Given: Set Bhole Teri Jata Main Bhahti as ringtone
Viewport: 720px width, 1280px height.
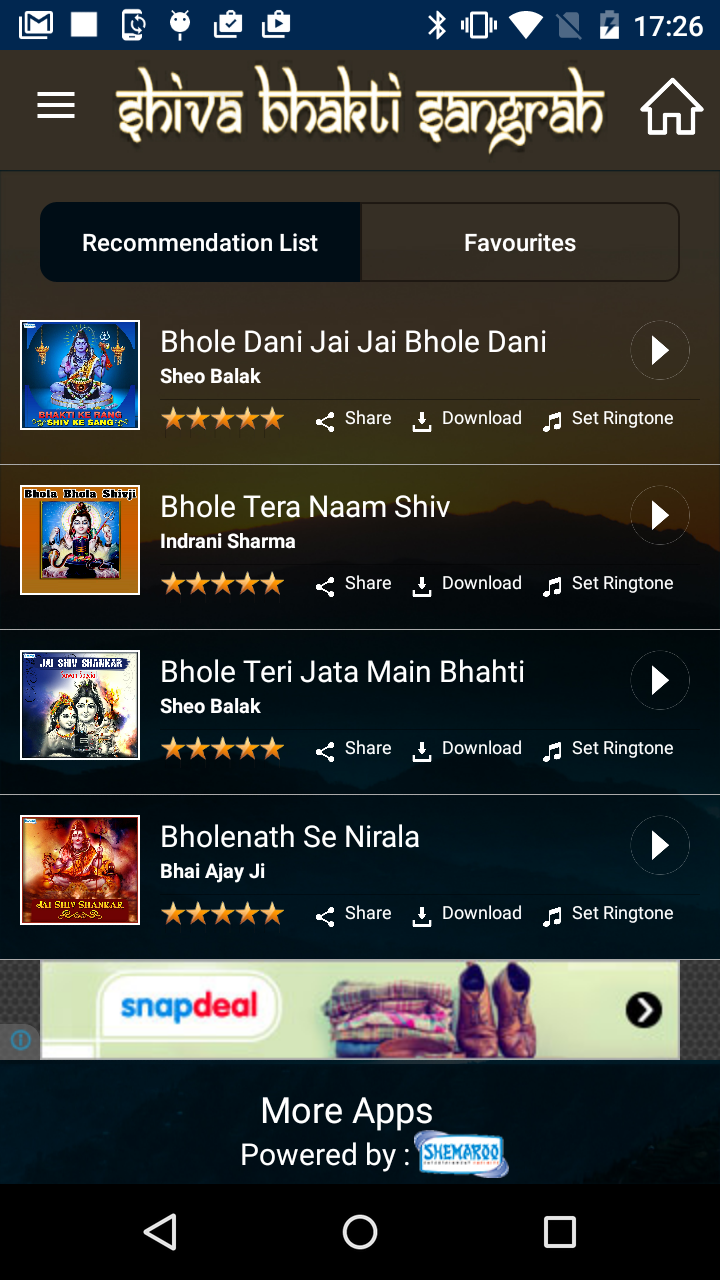Looking at the screenshot, I should [608, 749].
